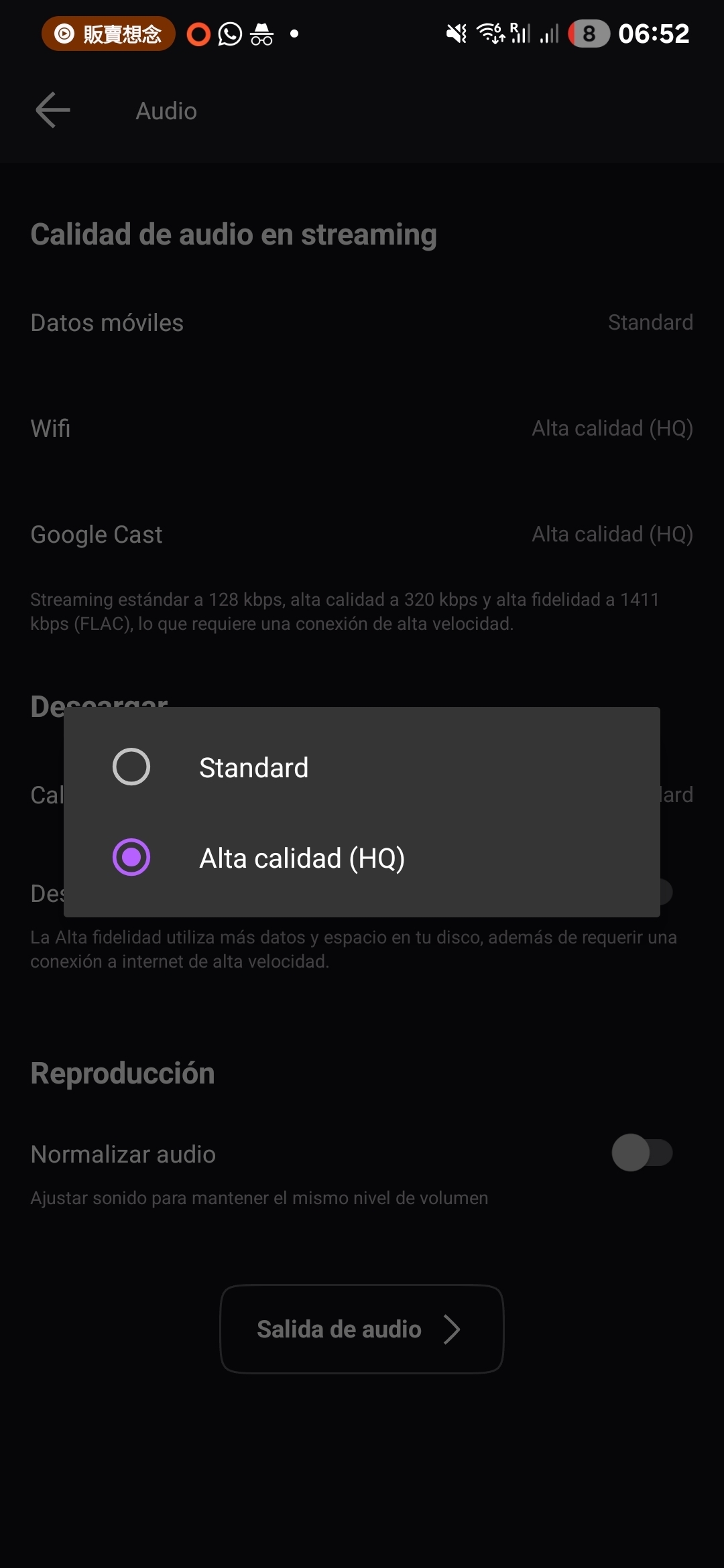
Task: Open Wifi streaming quality setting
Action: [x=362, y=428]
